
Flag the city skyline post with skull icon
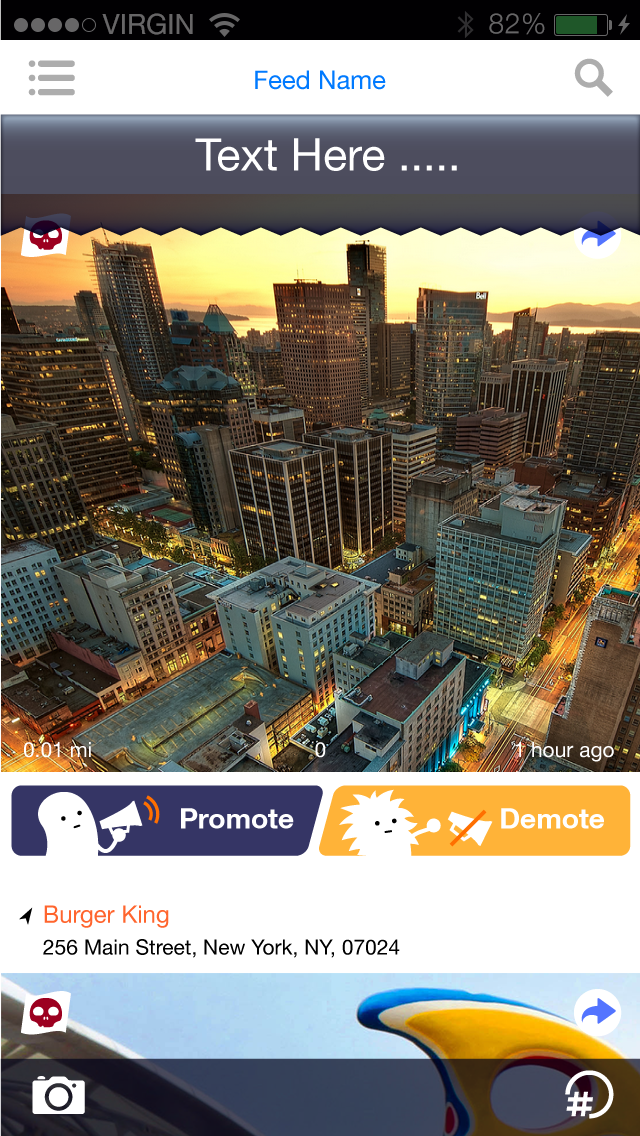[x=46, y=237]
